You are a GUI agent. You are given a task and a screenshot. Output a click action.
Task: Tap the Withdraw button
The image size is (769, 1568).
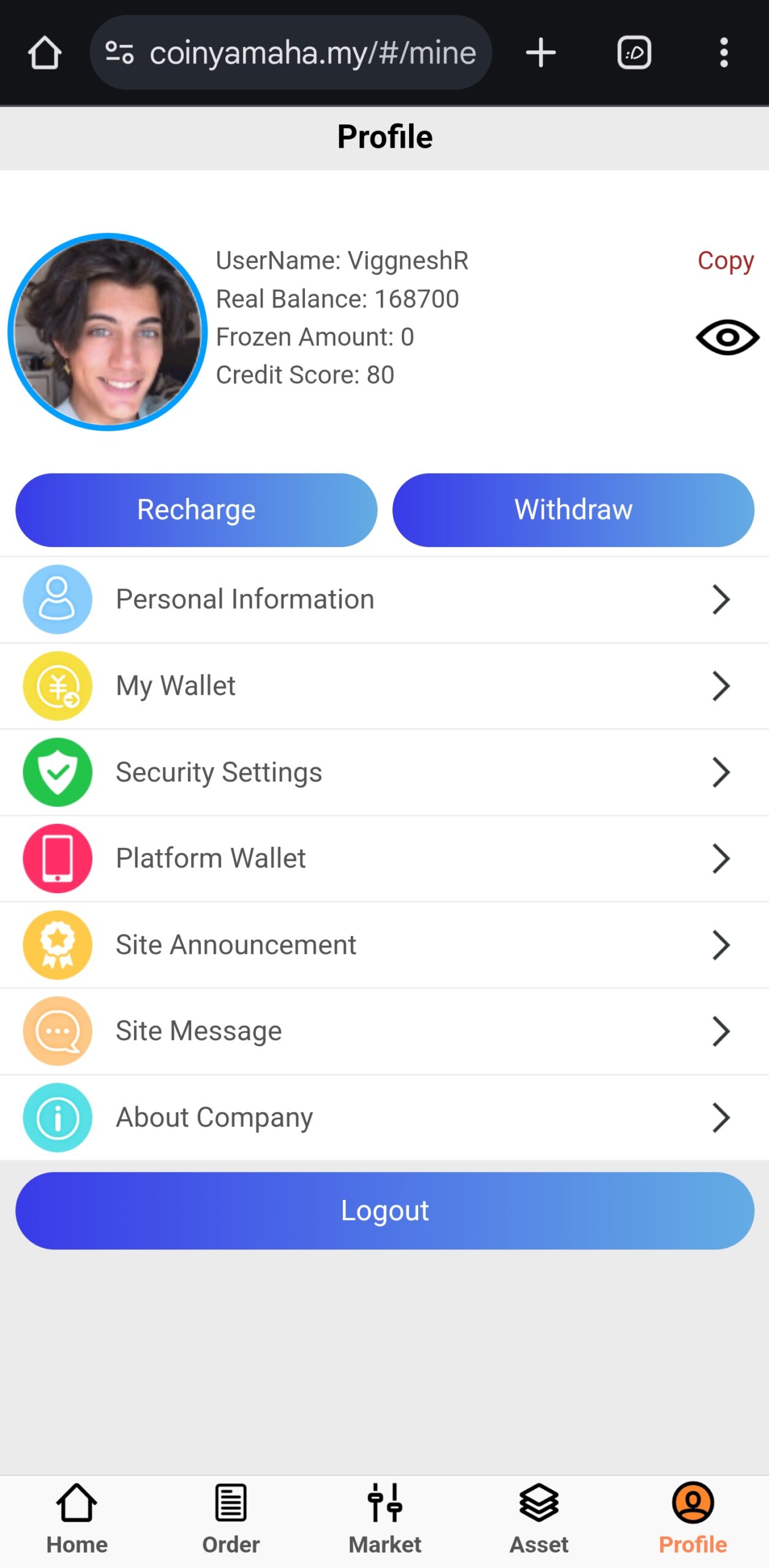pyautogui.click(x=573, y=510)
